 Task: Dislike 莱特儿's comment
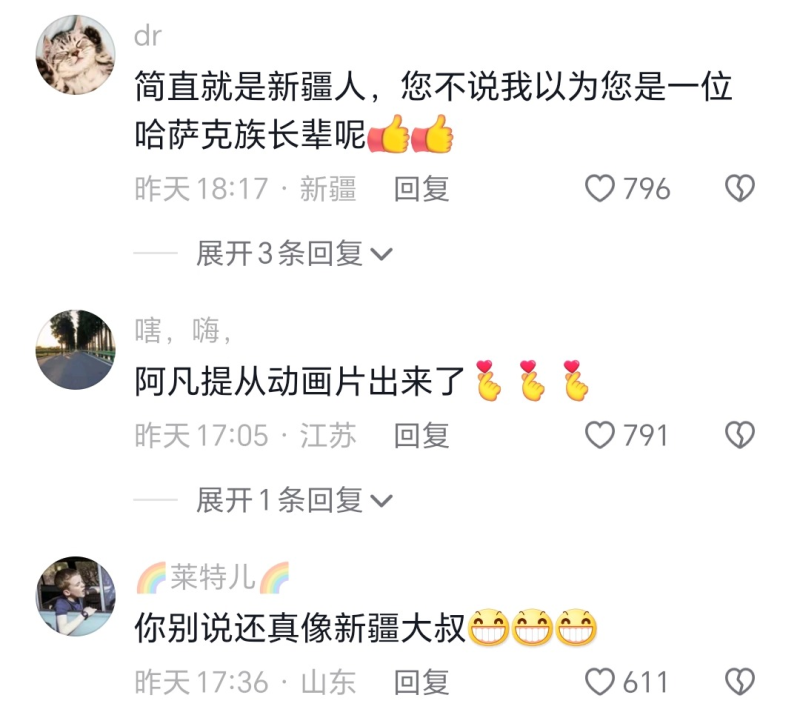(739, 682)
